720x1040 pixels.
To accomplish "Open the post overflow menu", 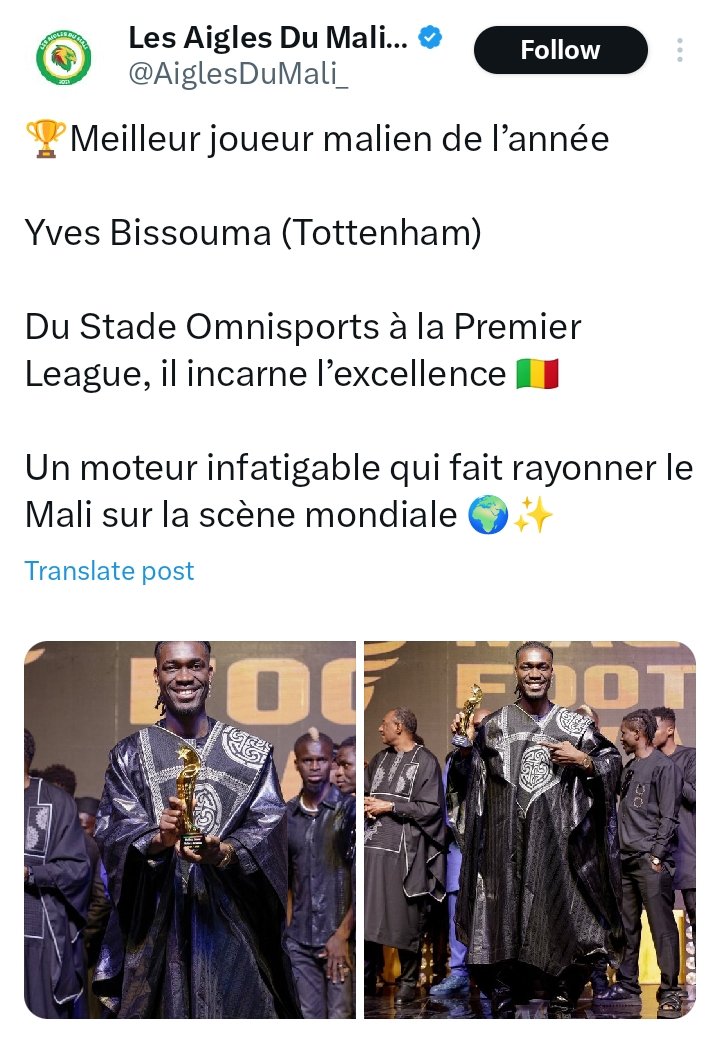I will tap(680, 50).
